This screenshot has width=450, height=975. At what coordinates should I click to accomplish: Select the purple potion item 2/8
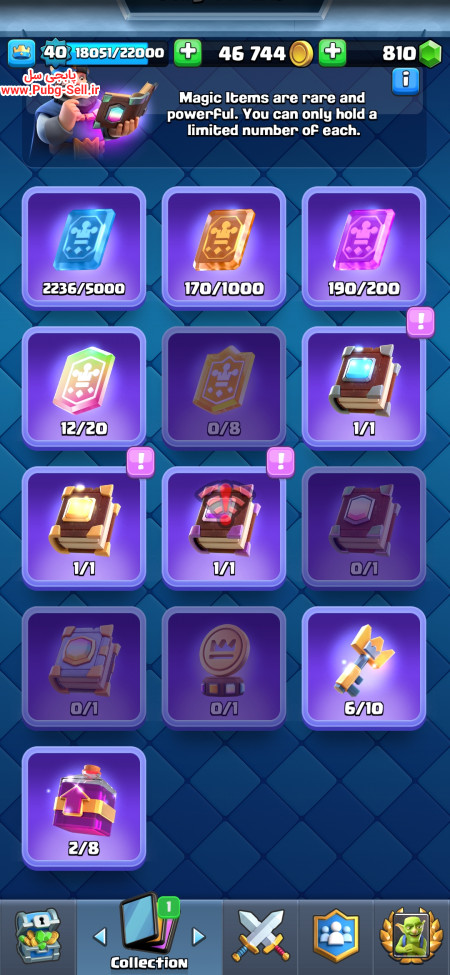[84, 807]
